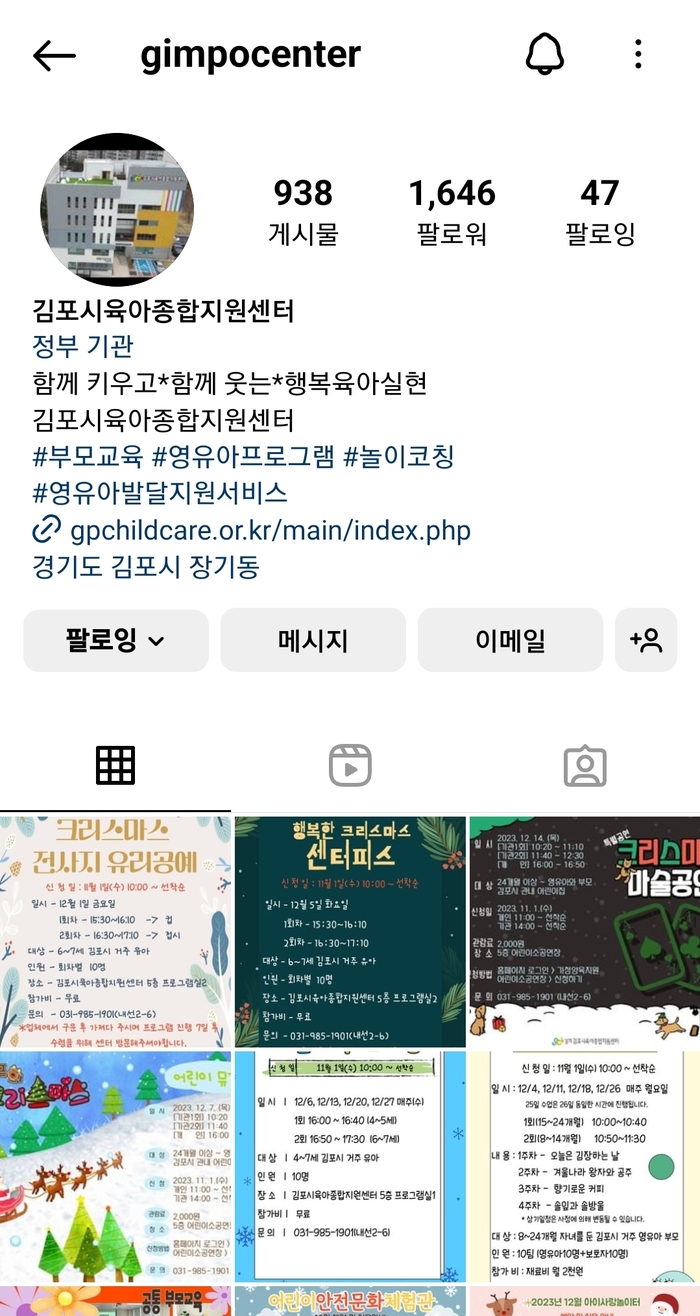Open the #놀이코칭 hashtag
Image resolution: width=700 pixels, height=1316 pixels.
399,457
